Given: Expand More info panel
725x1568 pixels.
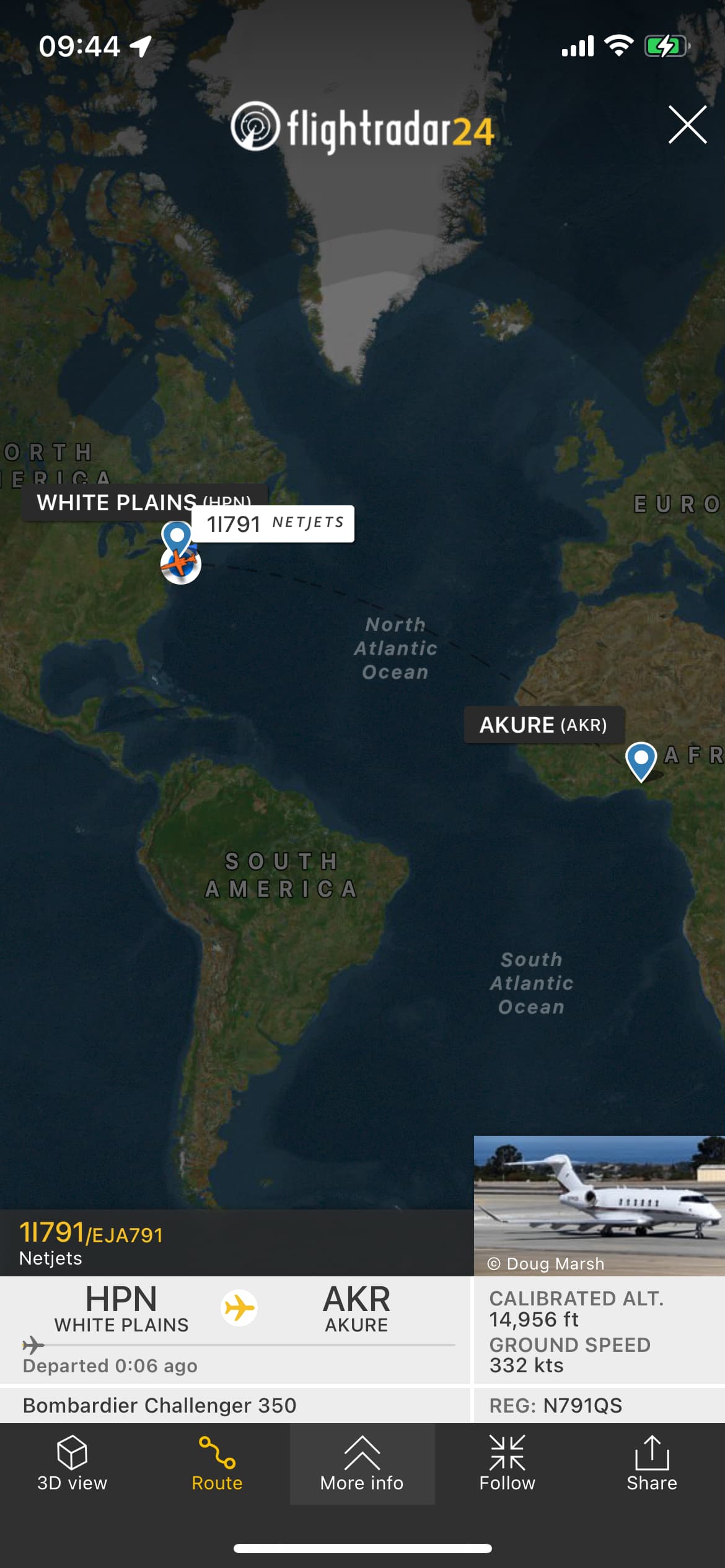Looking at the screenshot, I should point(362,1463).
